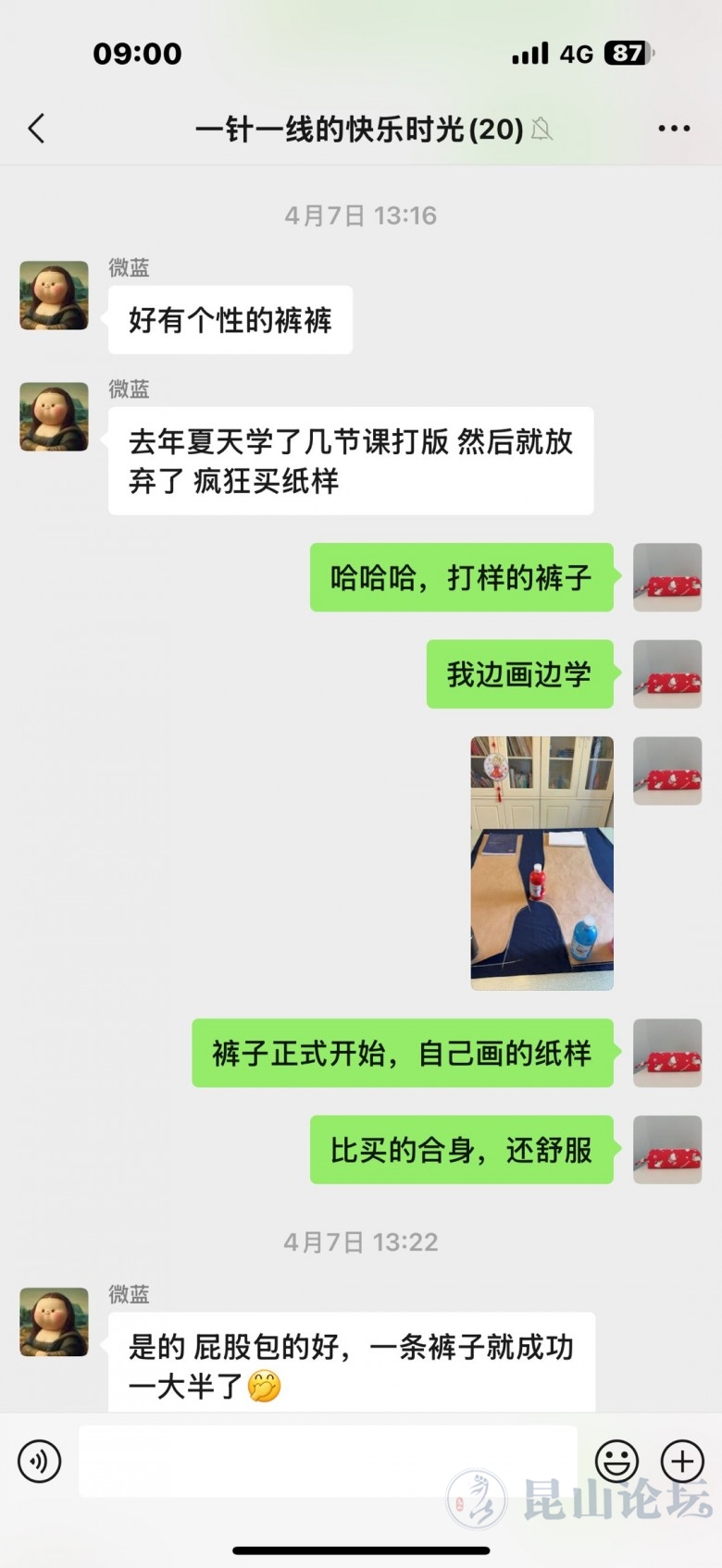
Task: Go back to the chat list
Action: [37, 129]
